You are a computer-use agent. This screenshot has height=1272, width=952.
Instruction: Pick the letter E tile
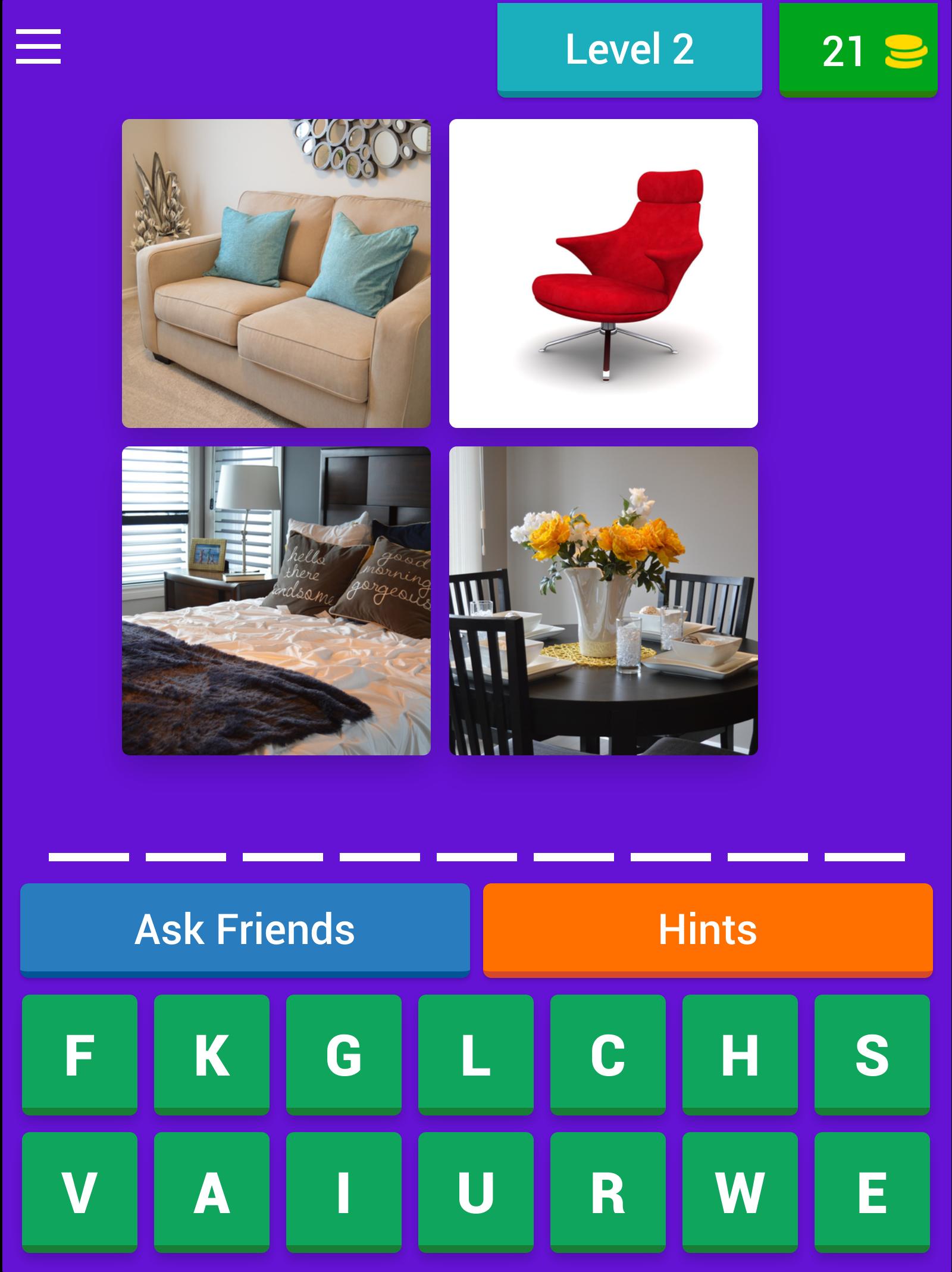pyautogui.click(x=872, y=1192)
